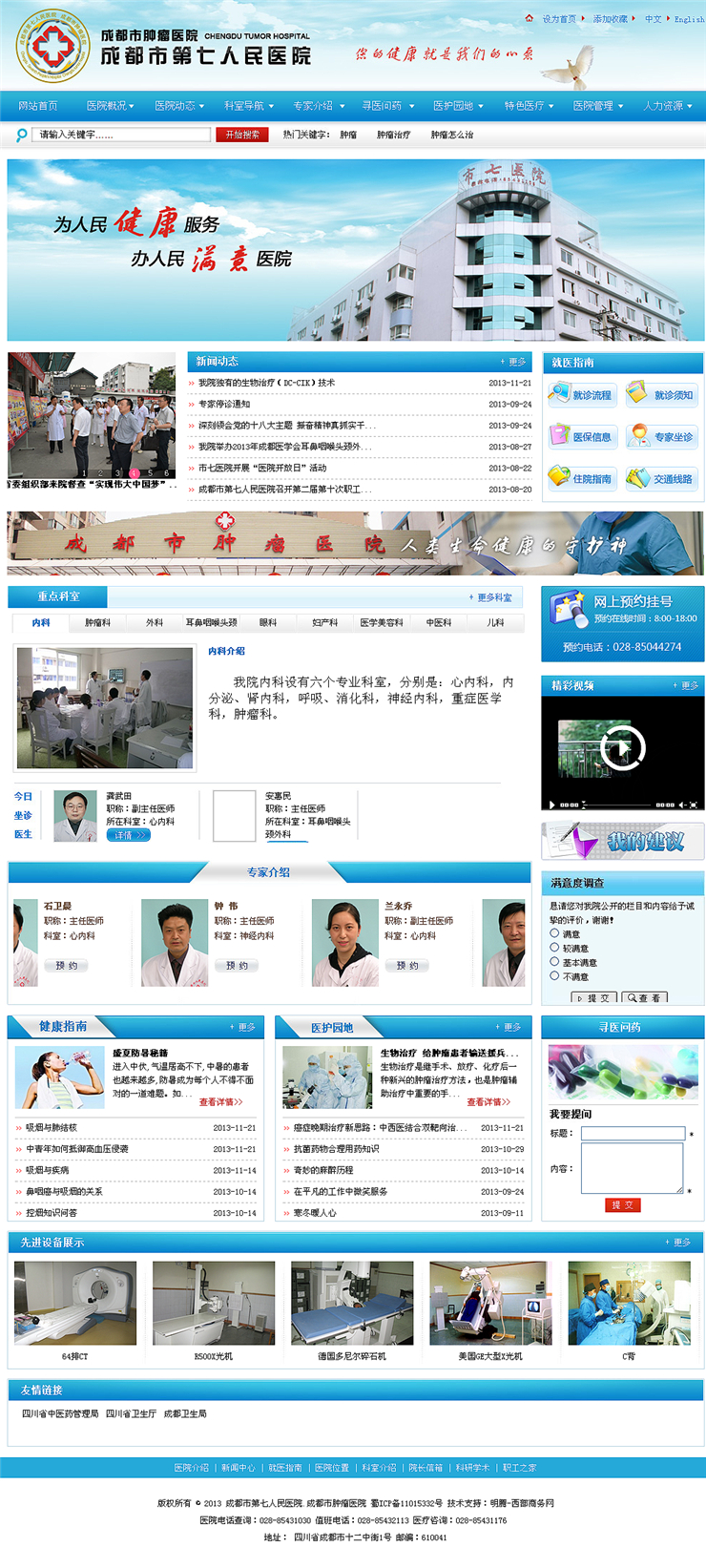Viewport: 706px width, 1568px height.
Task: Switch the site language to English
Action: click(x=688, y=19)
